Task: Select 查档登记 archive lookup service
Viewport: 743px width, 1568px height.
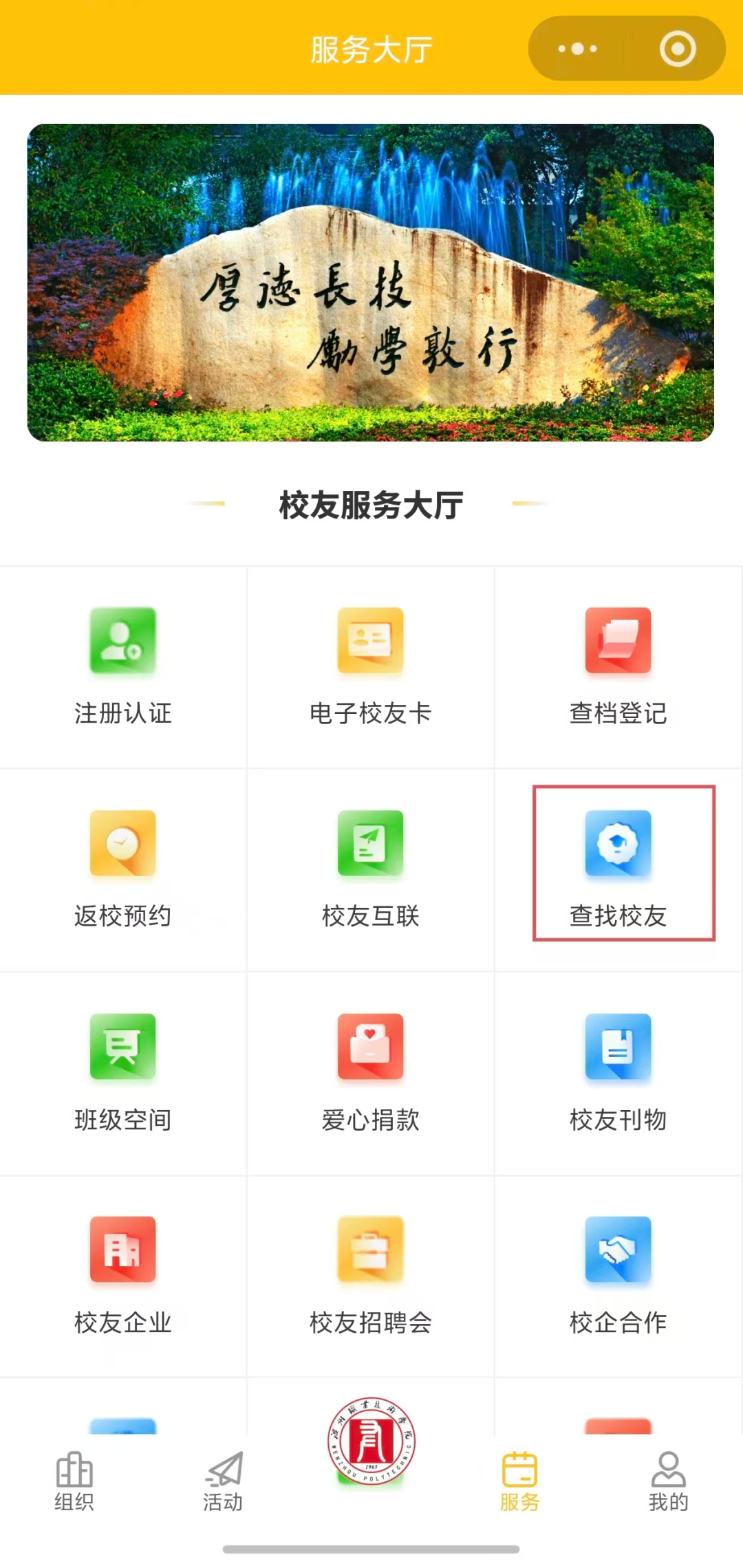Action: [x=617, y=667]
